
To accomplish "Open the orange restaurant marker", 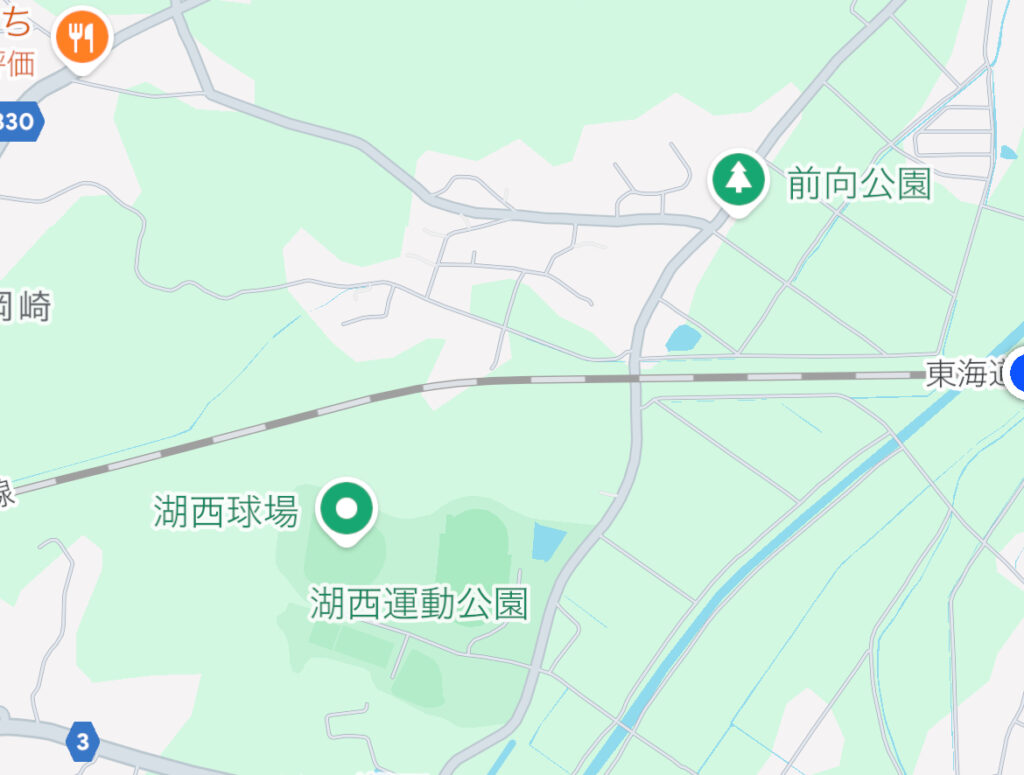I will tap(83, 38).
